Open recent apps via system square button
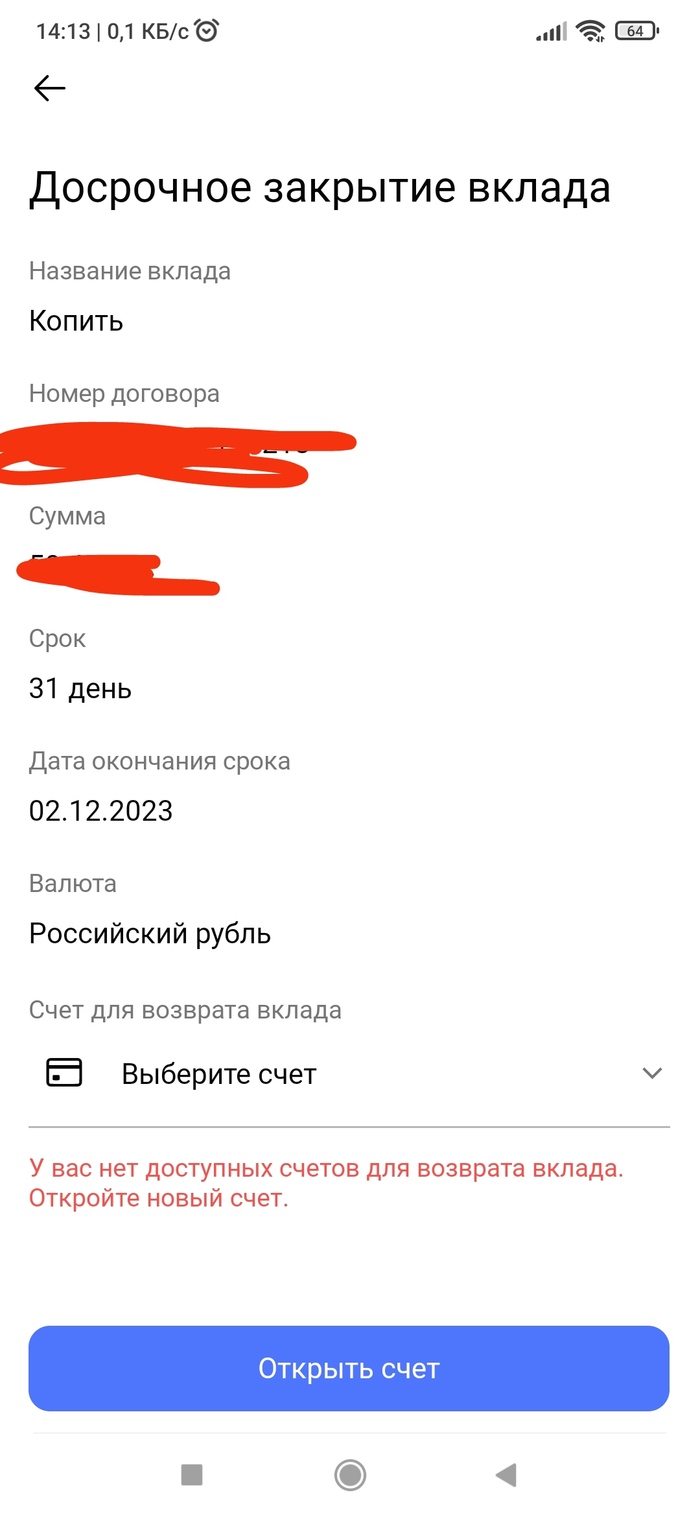This screenshot has height=1517, width=700. coord(191,1474)
